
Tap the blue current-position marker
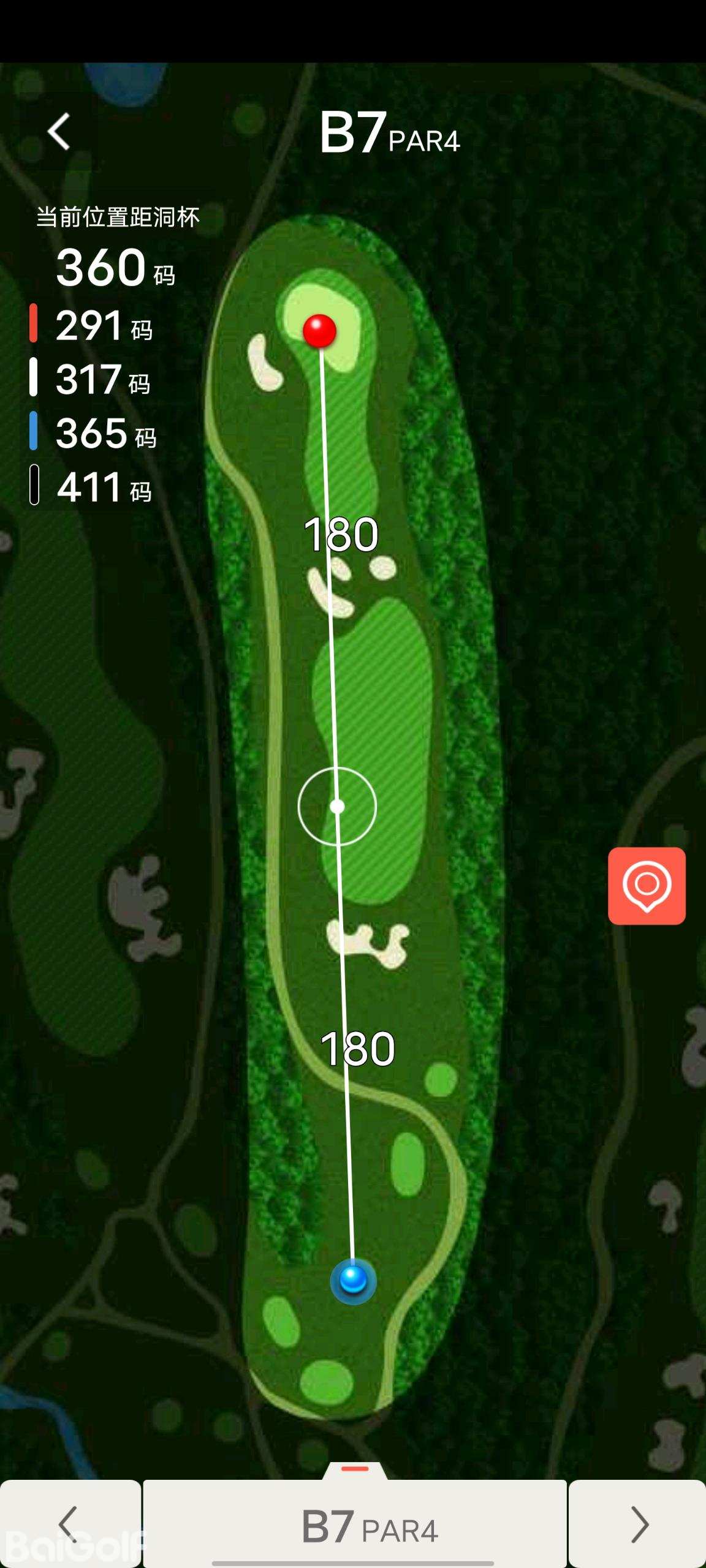(x=353, y=1280)
